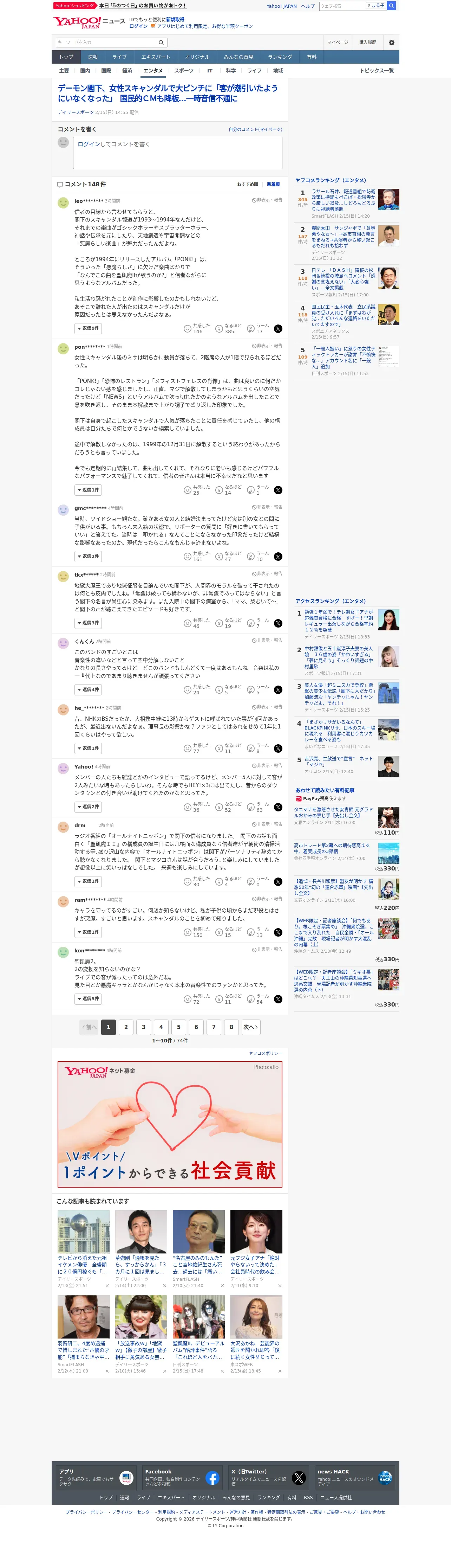Switch to the 速報 tab
The width and height of the screenshot is (451, 1568).
pyautogui.click(x=92, y=57)
